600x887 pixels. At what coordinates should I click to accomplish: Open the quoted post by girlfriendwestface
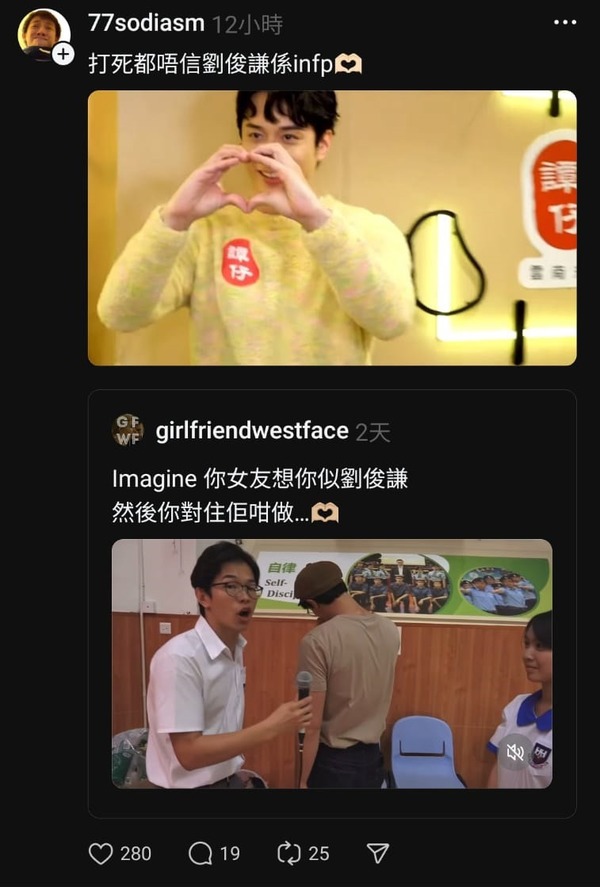coord(330,495)
